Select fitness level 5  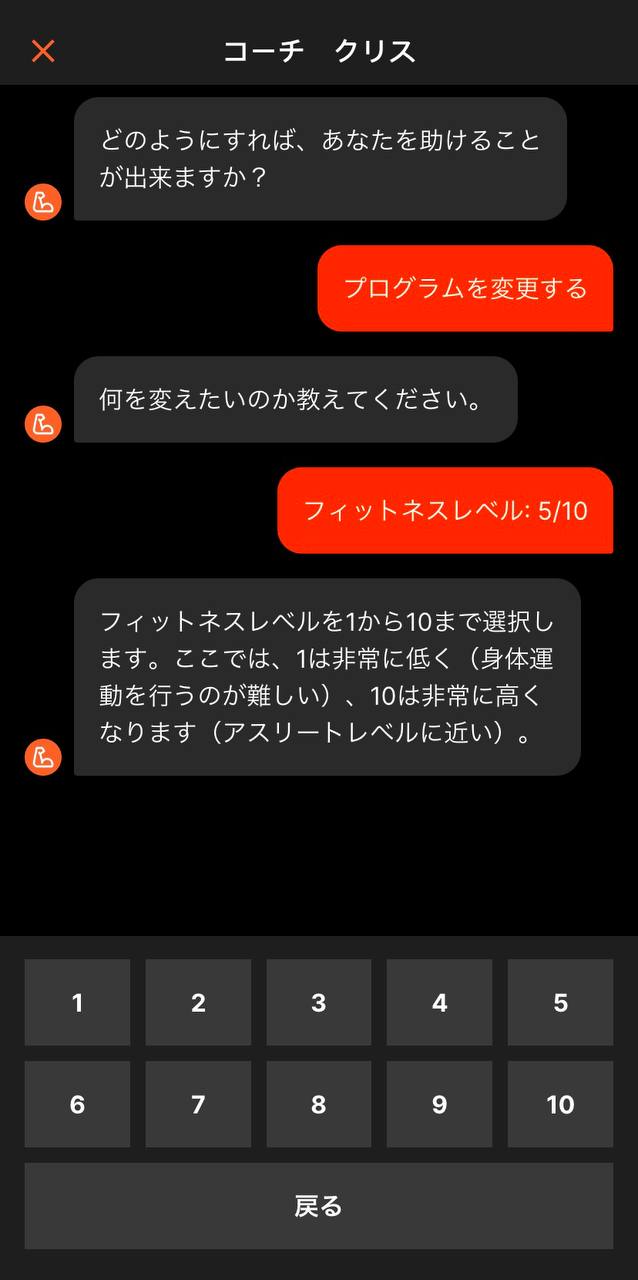[560, 1002]
